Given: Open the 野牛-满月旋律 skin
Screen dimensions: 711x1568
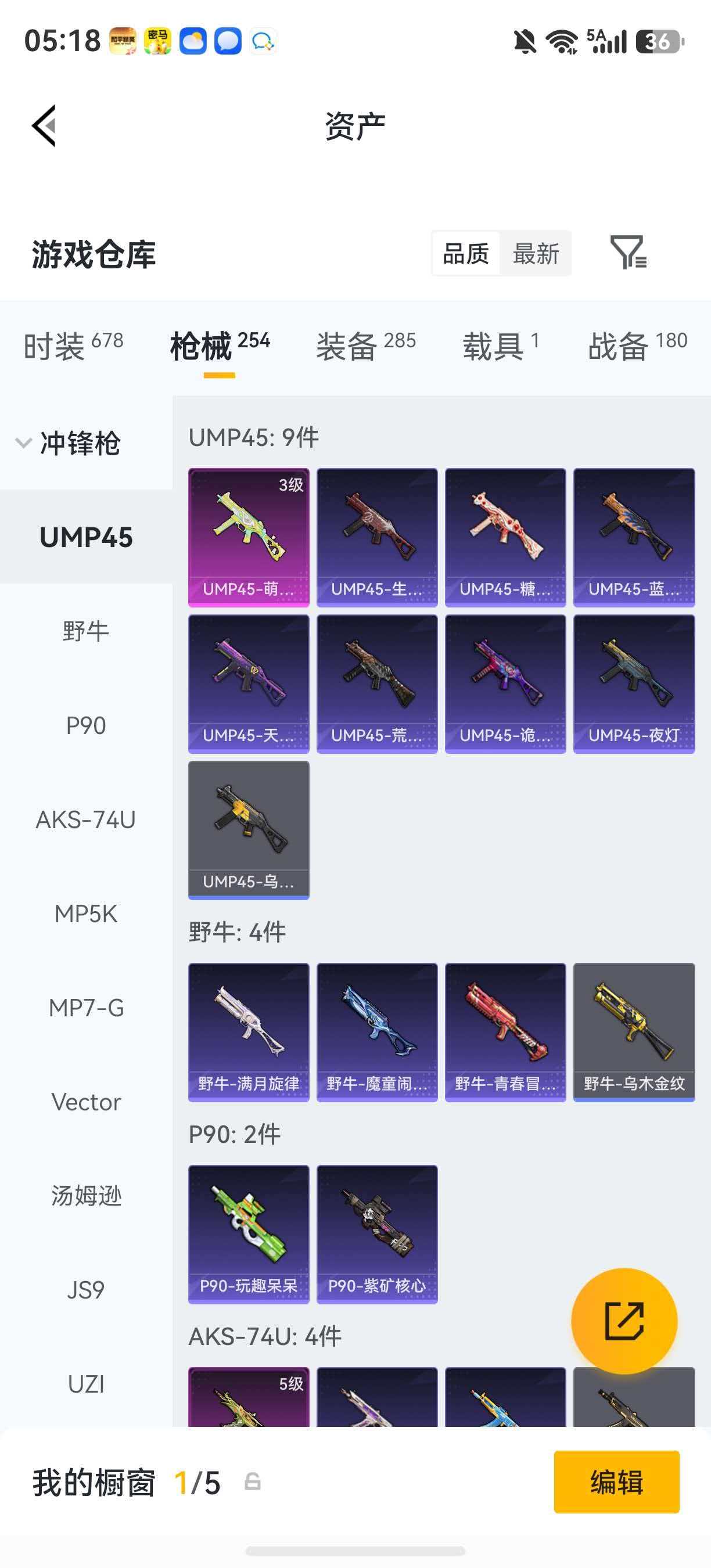Looking at the screenshot, I should tap(249, 1033).
